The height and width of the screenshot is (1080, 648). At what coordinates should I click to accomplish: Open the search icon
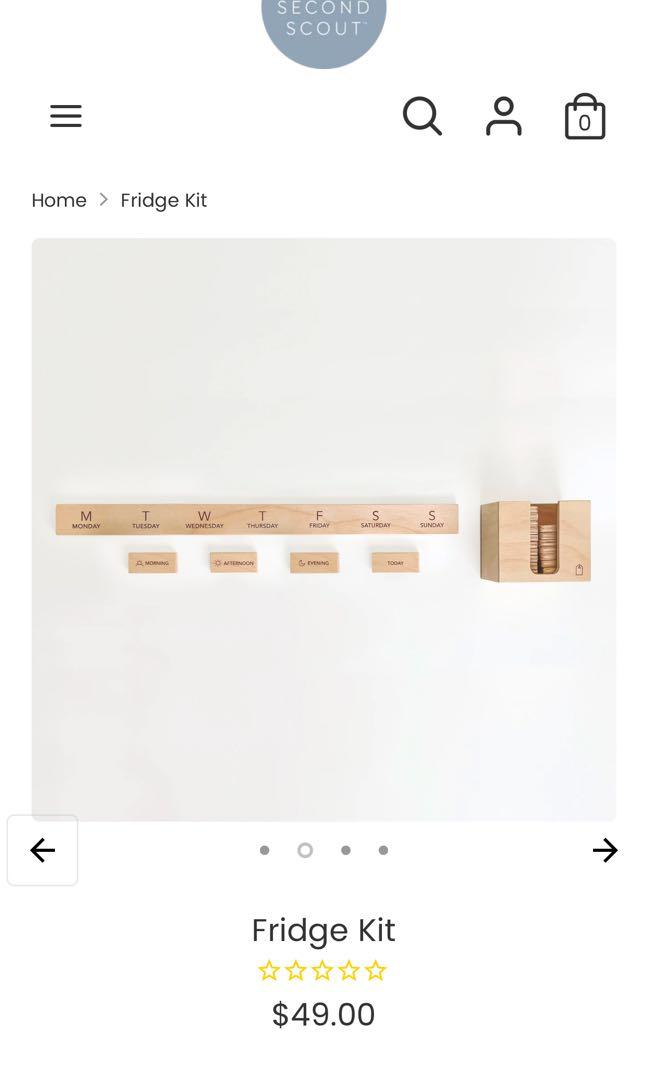point(422,116)
